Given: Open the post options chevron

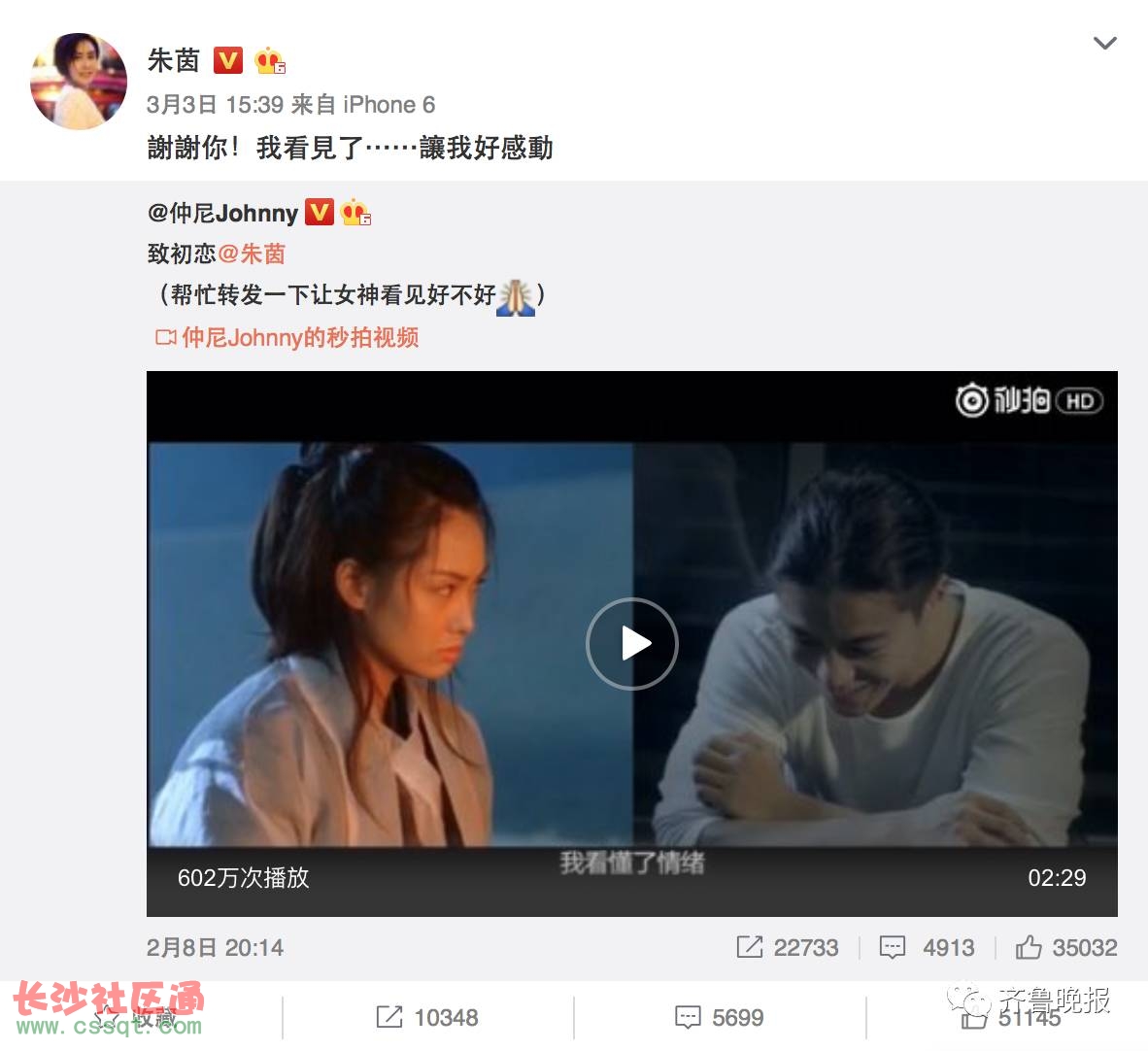Looking at the screenshot, I should tap(1104, 43).
